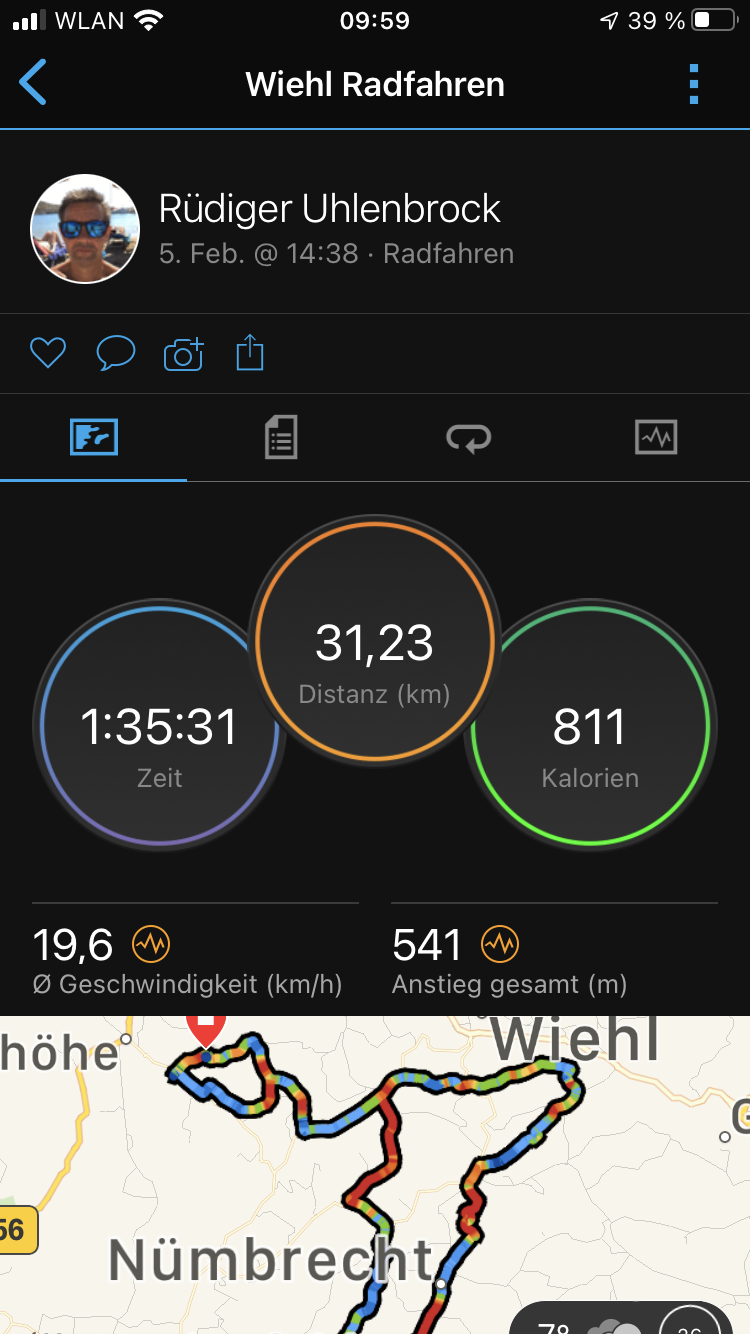Switch to the charts tab
Screen dimensions: 750x1334
(x=656, y=437)
